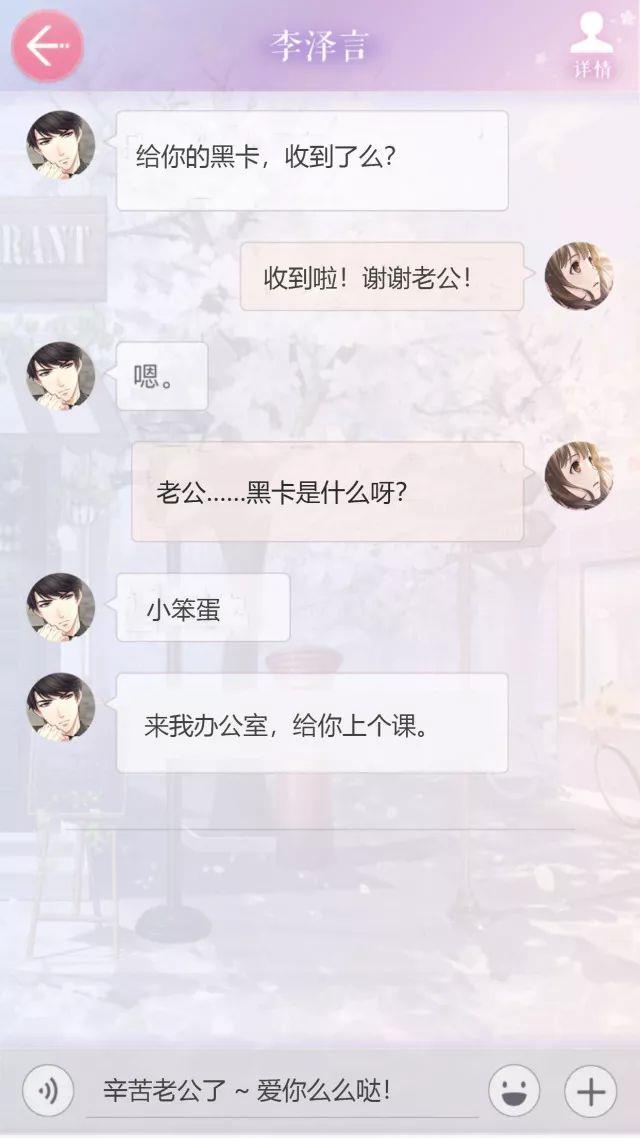Go back with the pink arrow button
Screen dimensions: 640x1138
click(47, 46)
